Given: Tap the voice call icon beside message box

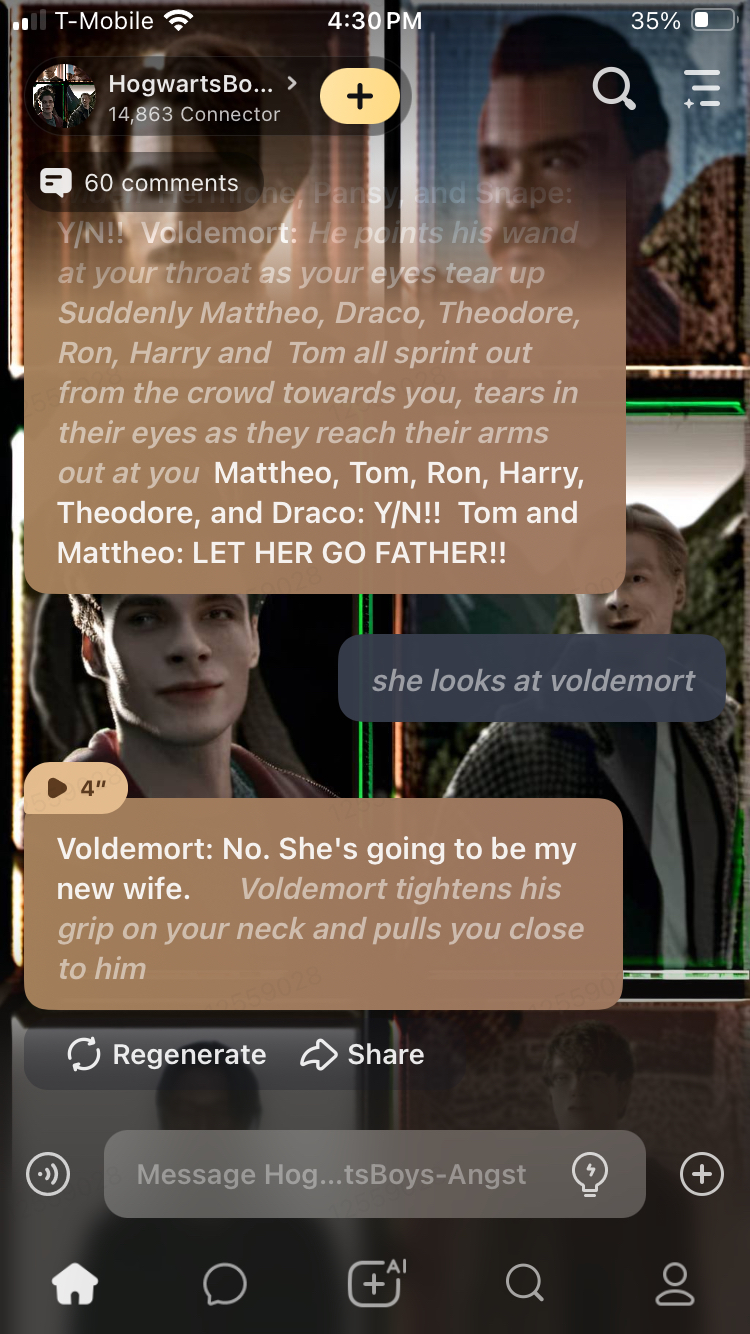Looking at the screenshot, I should point(47,1174).
